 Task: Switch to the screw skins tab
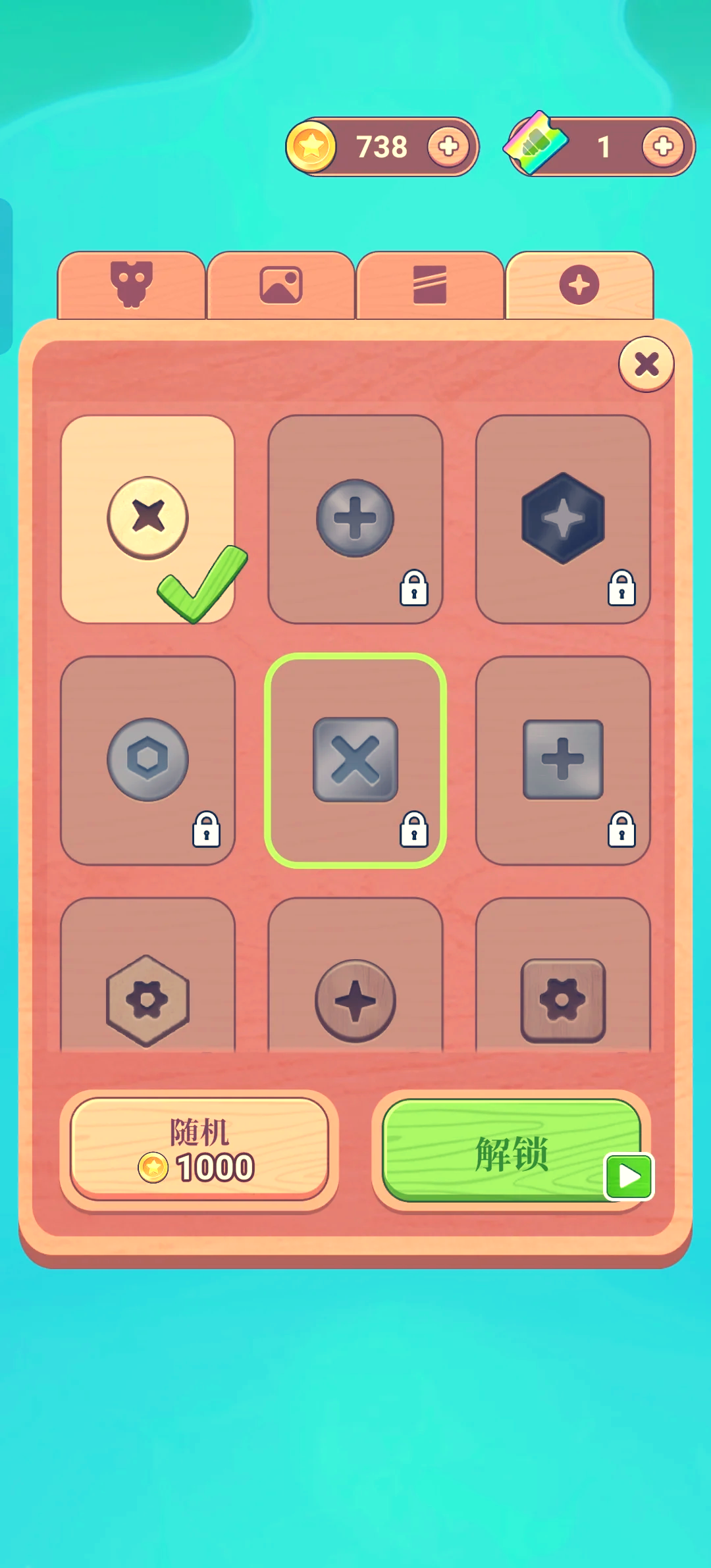click(x=579, y=285)
